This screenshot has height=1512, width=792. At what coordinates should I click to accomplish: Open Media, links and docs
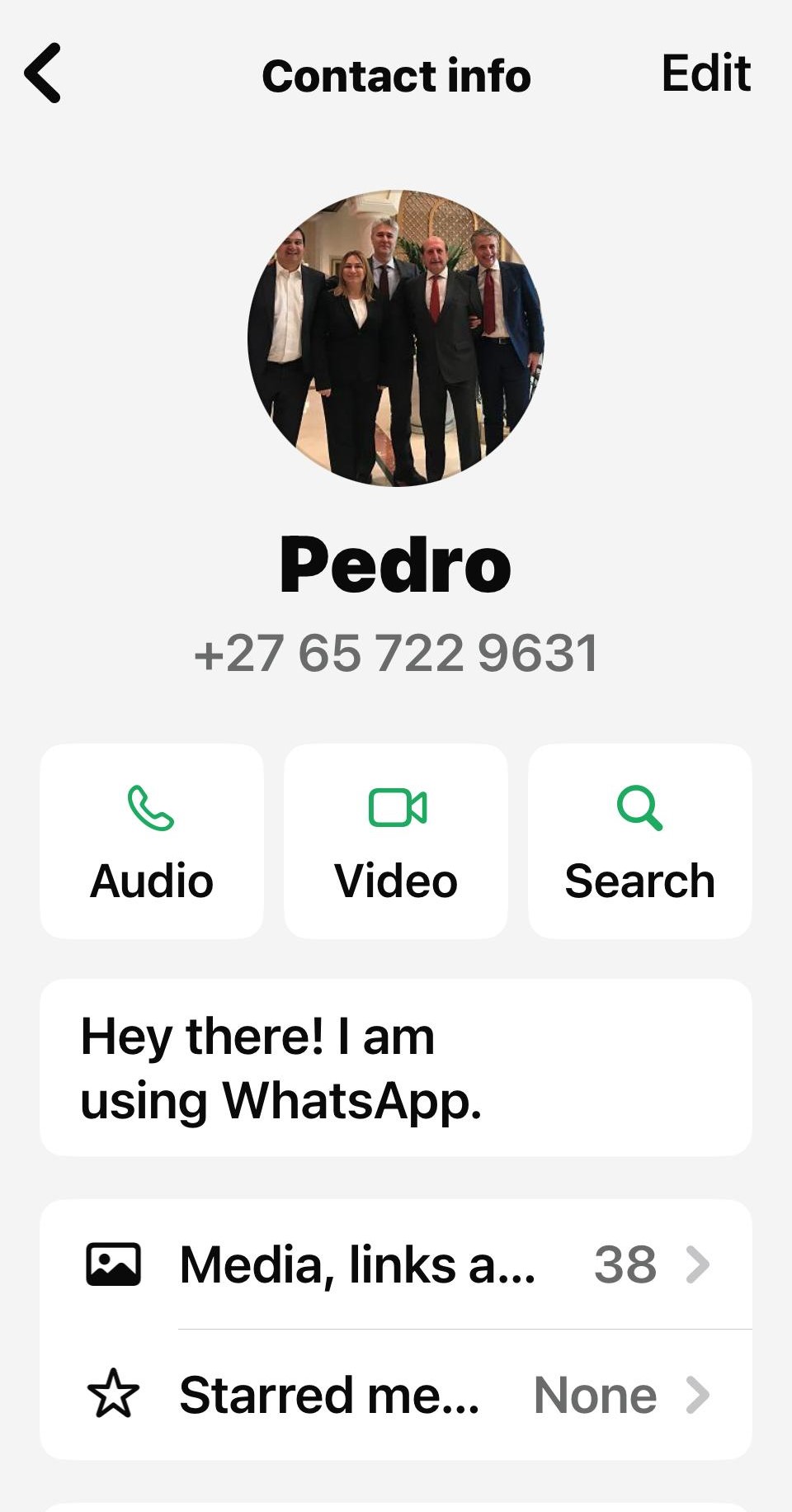click(x=396, y=1264)
